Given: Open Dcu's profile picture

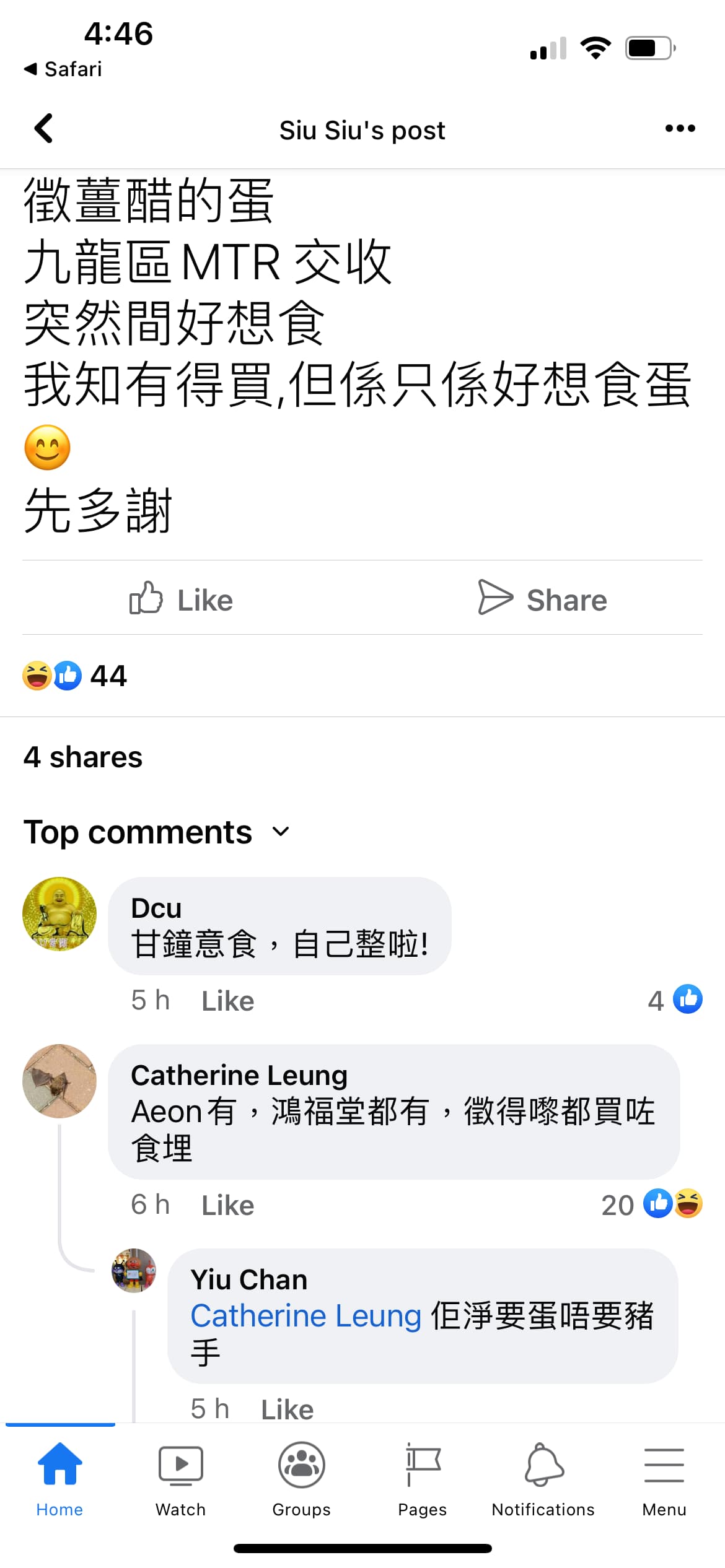Looking at the screenshot, I should coord(59,913).
